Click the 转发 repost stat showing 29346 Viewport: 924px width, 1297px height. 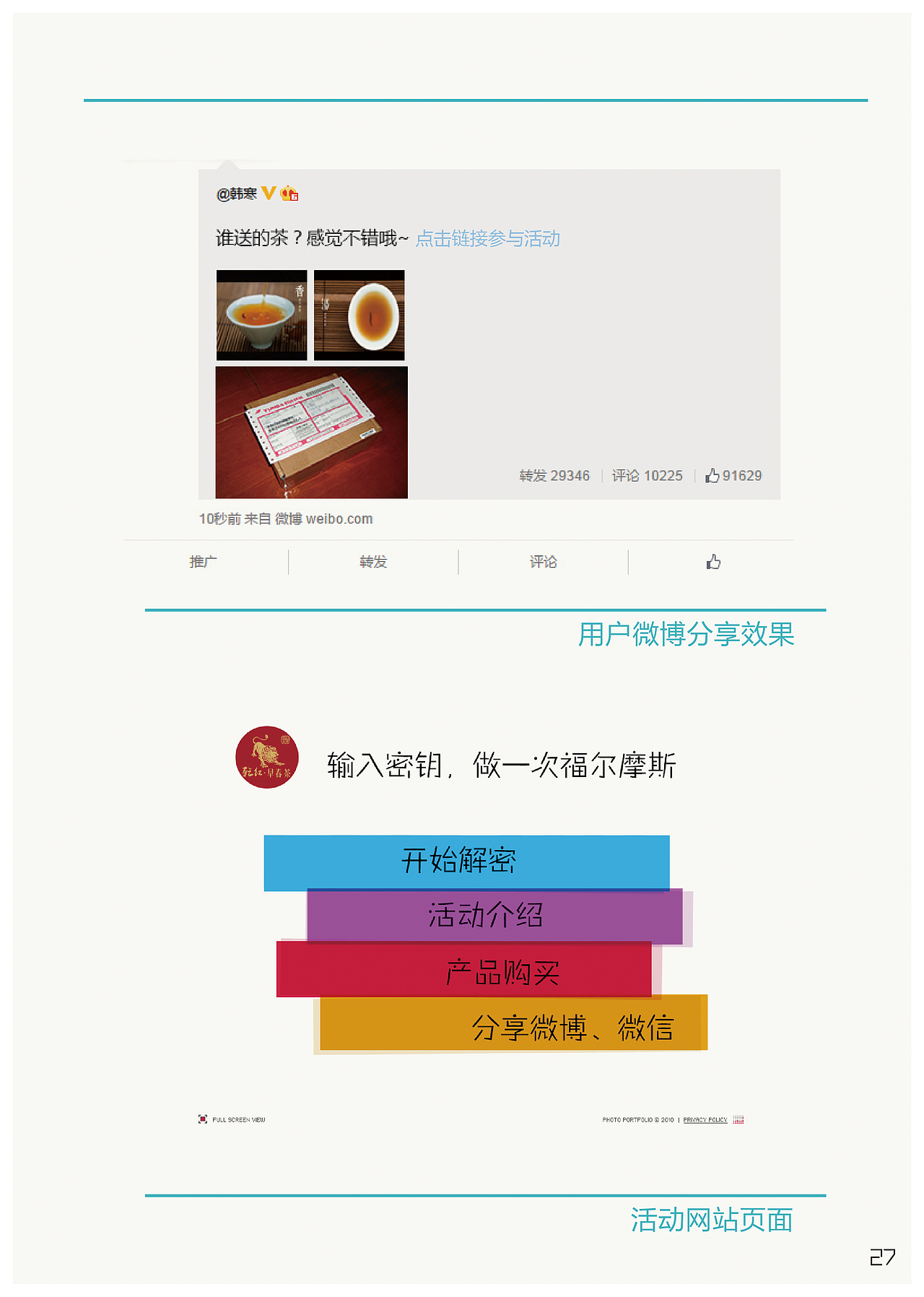(554, 476)
